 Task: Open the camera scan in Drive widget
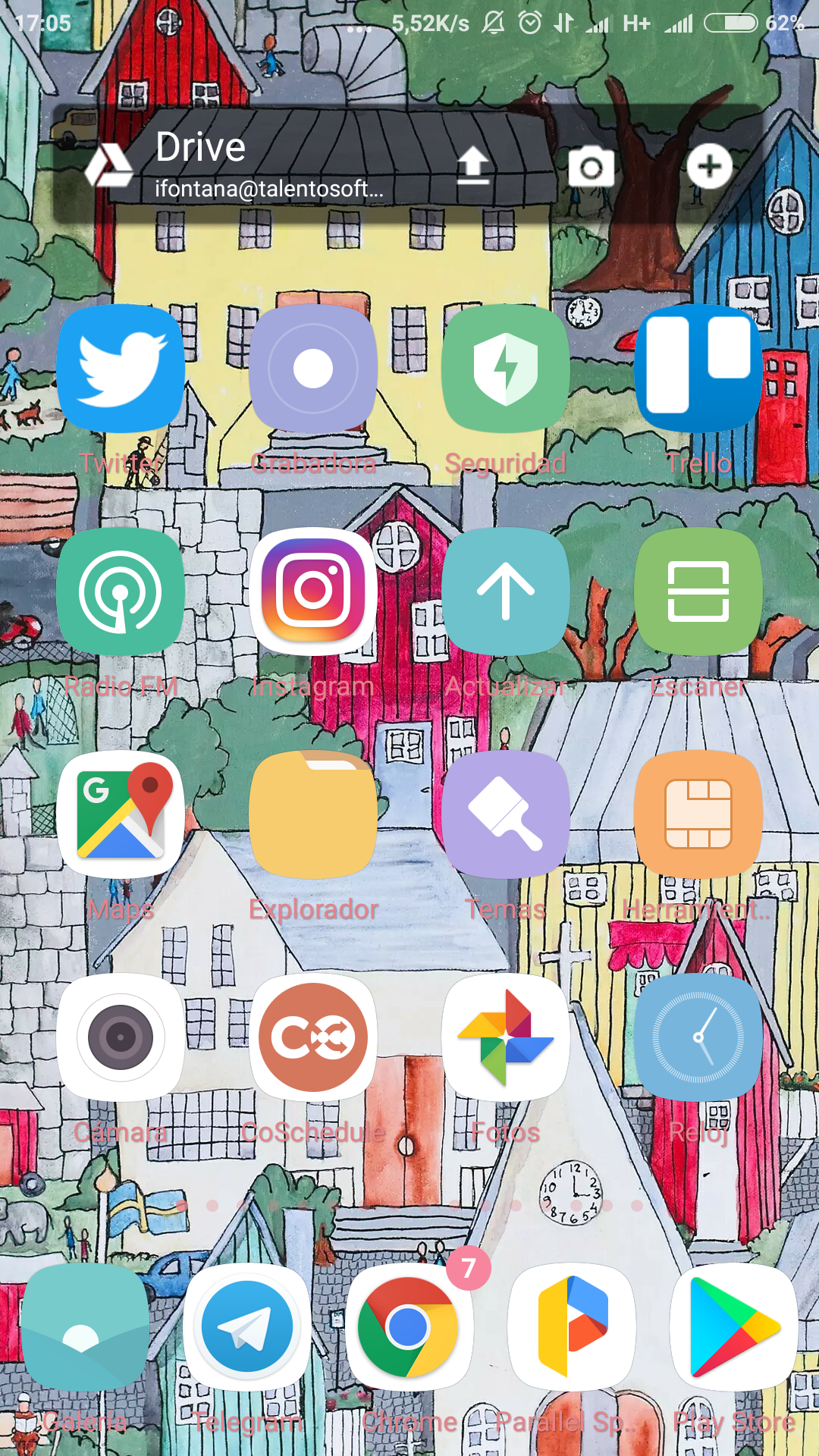tap(591, 167)
